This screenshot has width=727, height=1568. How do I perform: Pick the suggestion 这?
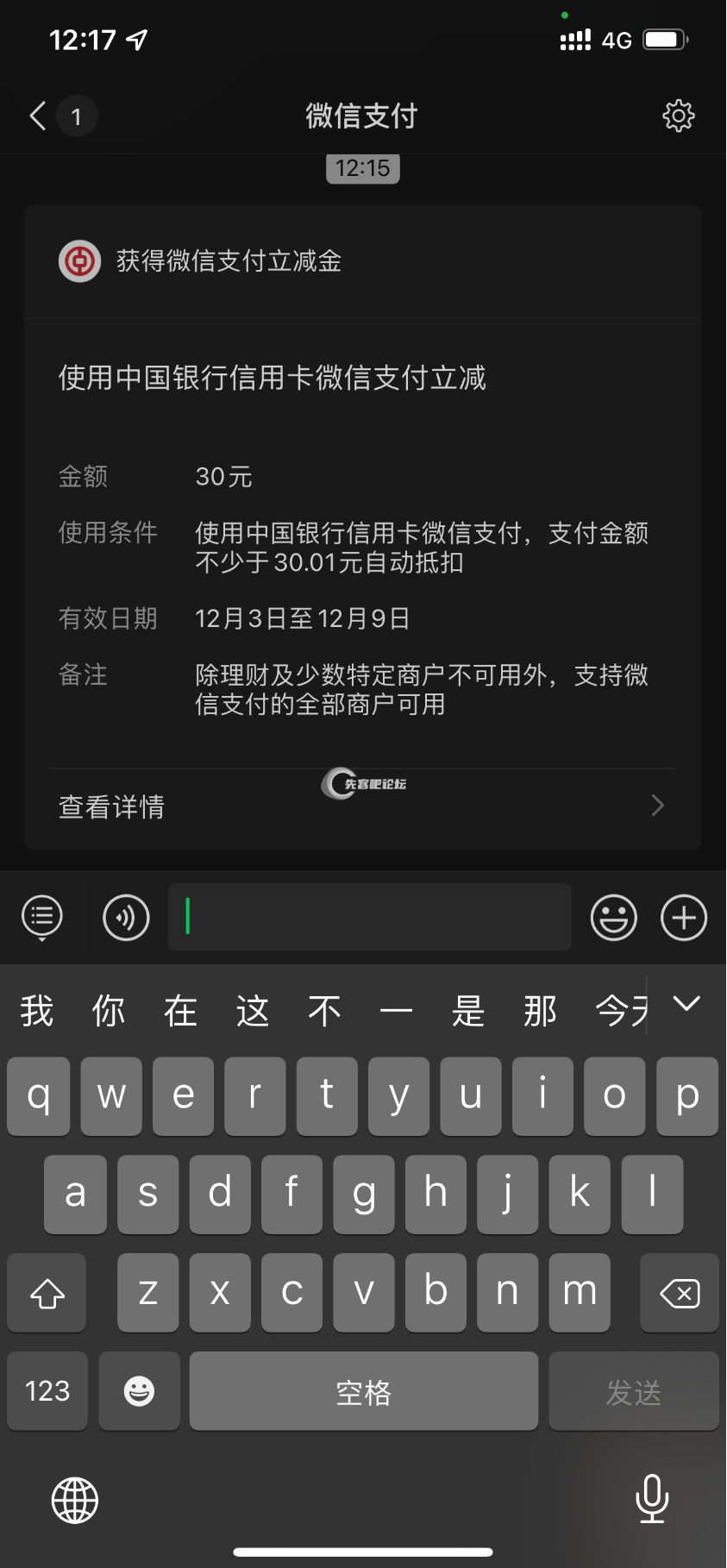click(253, 1011)
